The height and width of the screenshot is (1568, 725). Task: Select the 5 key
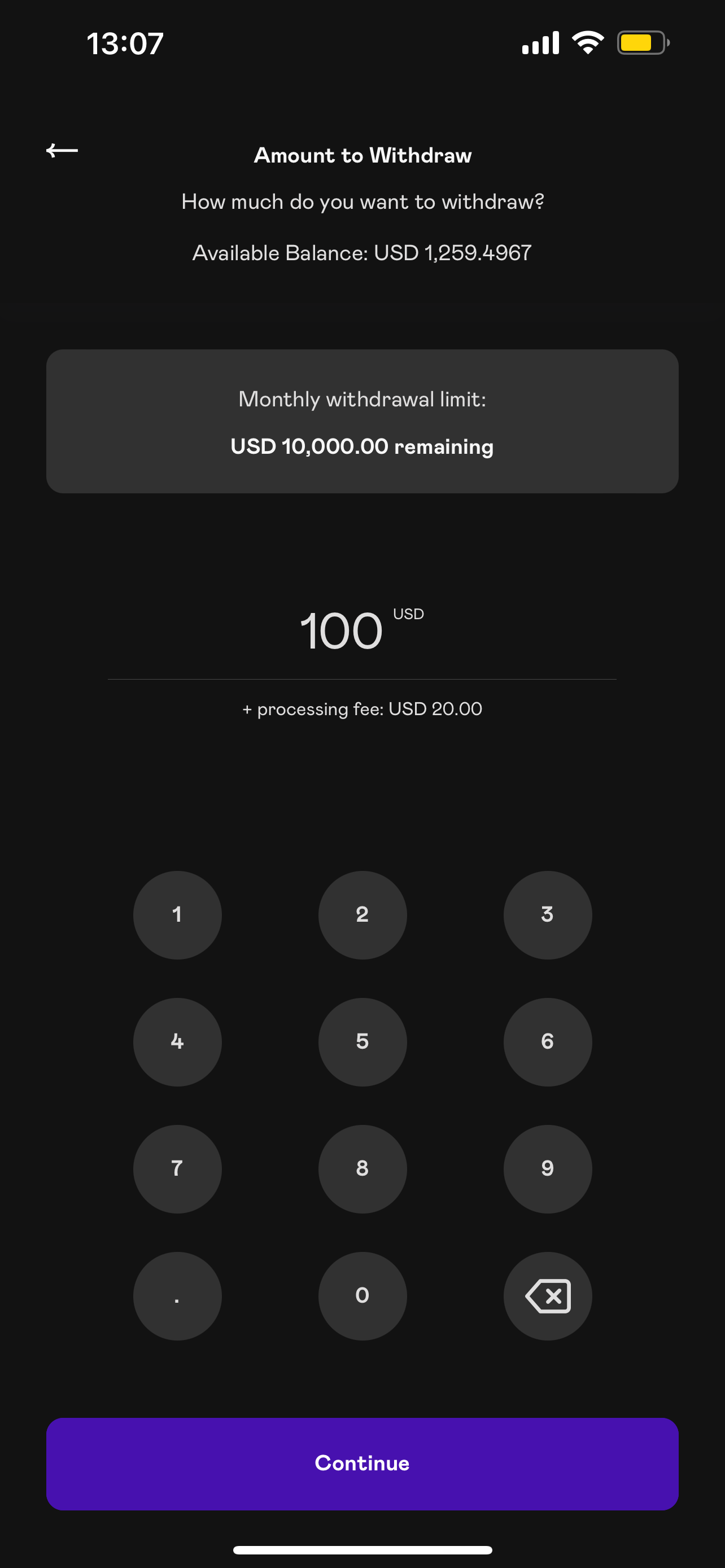[362, 1041]
